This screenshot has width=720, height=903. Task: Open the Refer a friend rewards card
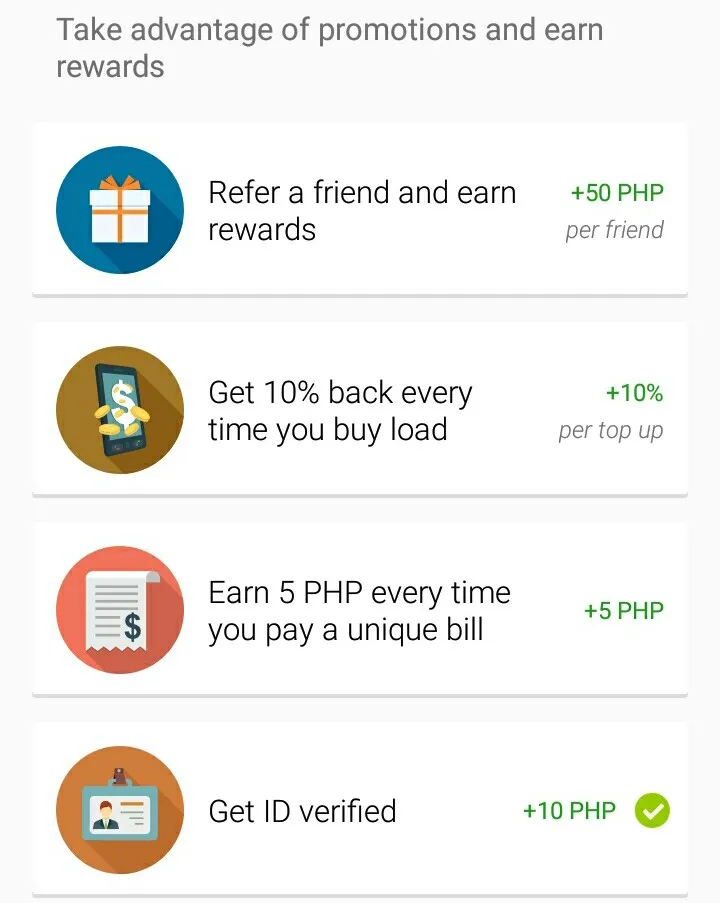(360, 210)
